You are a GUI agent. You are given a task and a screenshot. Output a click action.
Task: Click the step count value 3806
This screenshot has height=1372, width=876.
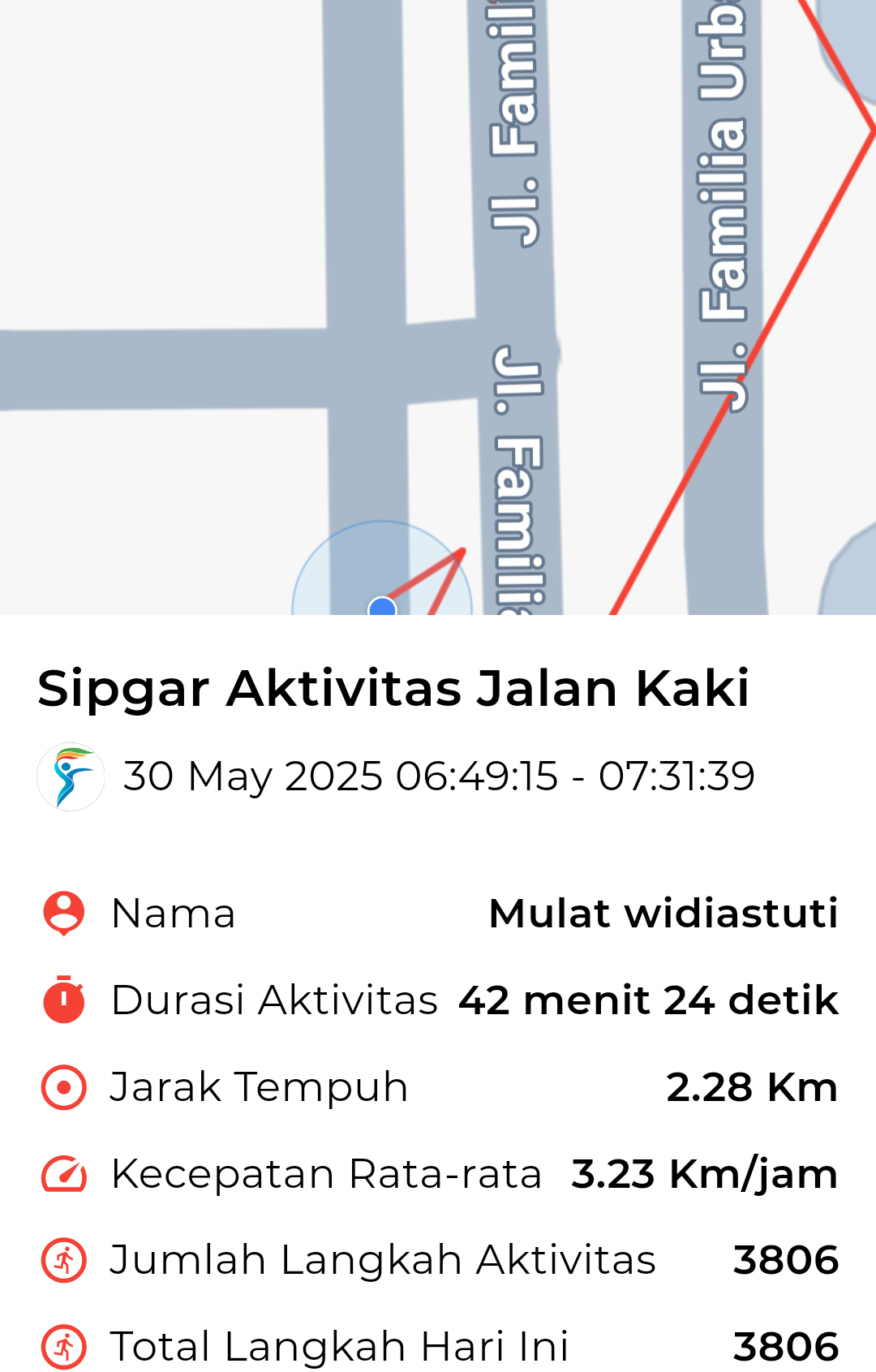[x=785, y=1260]
